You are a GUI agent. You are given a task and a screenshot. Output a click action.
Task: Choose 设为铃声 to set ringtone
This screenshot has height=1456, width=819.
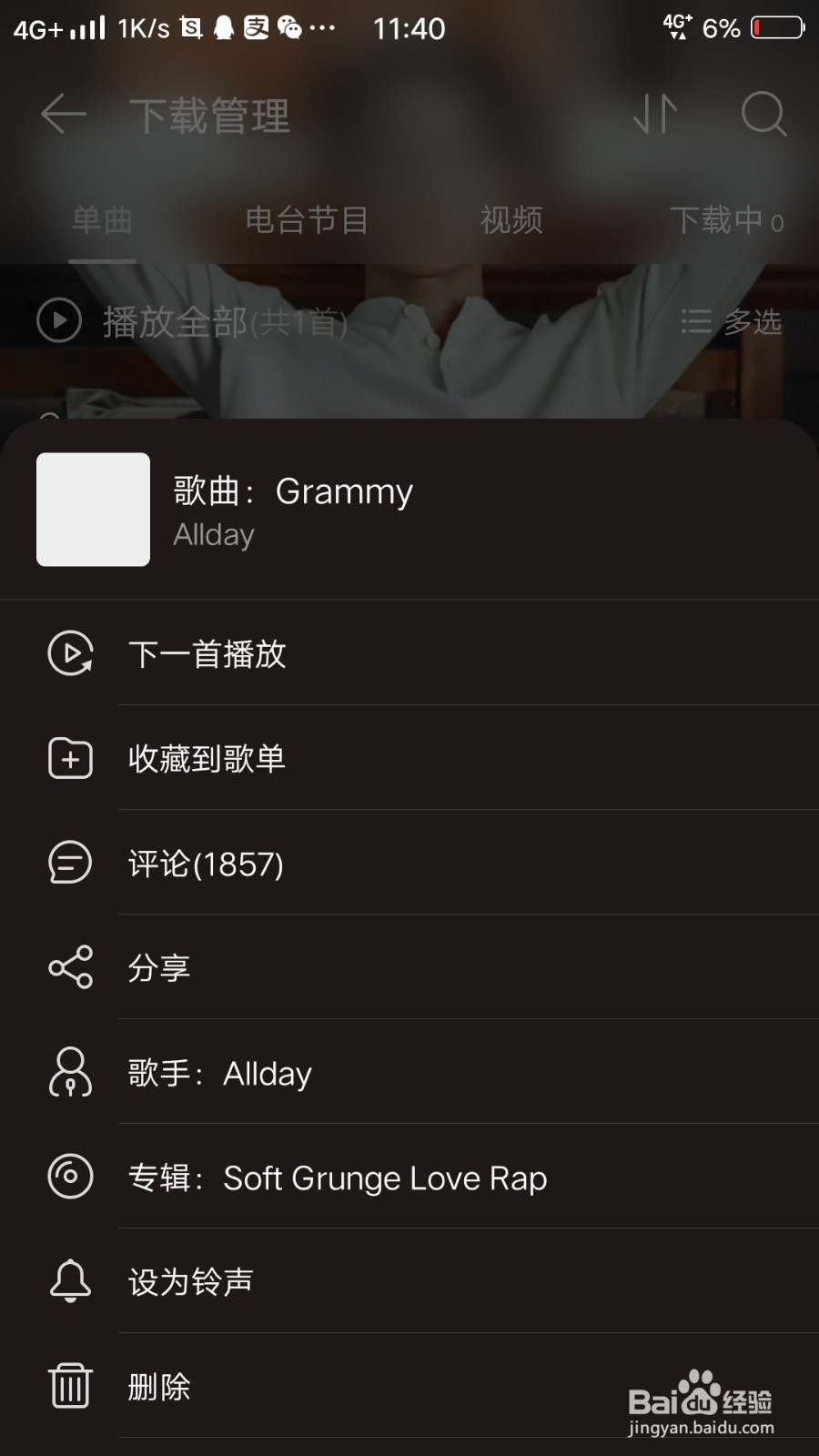(191, 1282)
